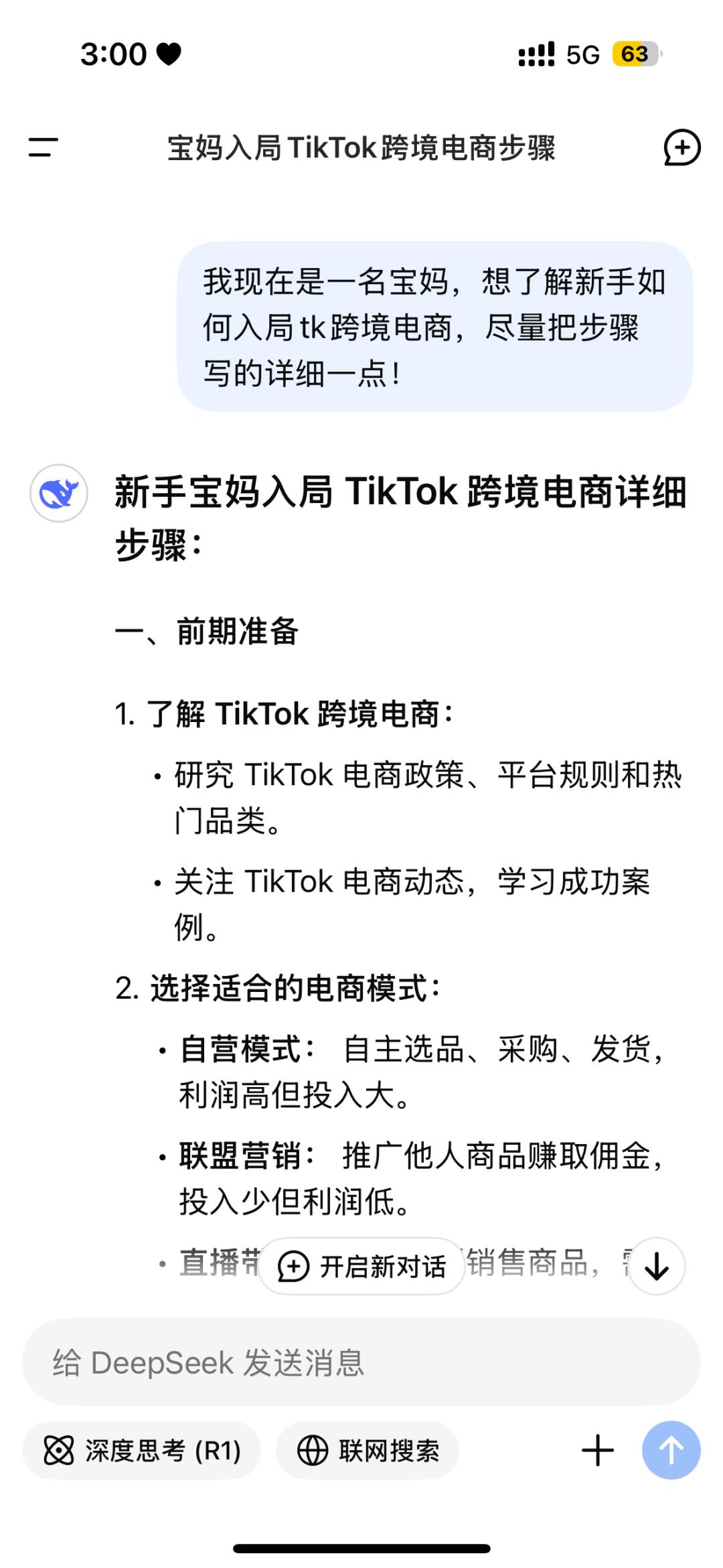
Task: Enable 联网搜索 web search
Action: point(368,1451)
